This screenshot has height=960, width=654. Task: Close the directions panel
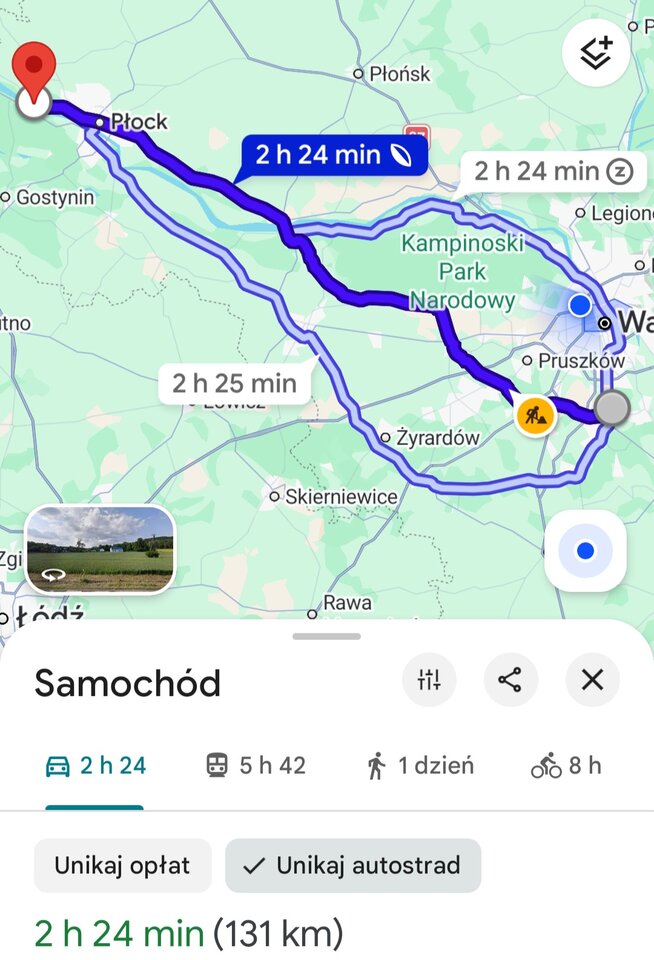(592, 681)
